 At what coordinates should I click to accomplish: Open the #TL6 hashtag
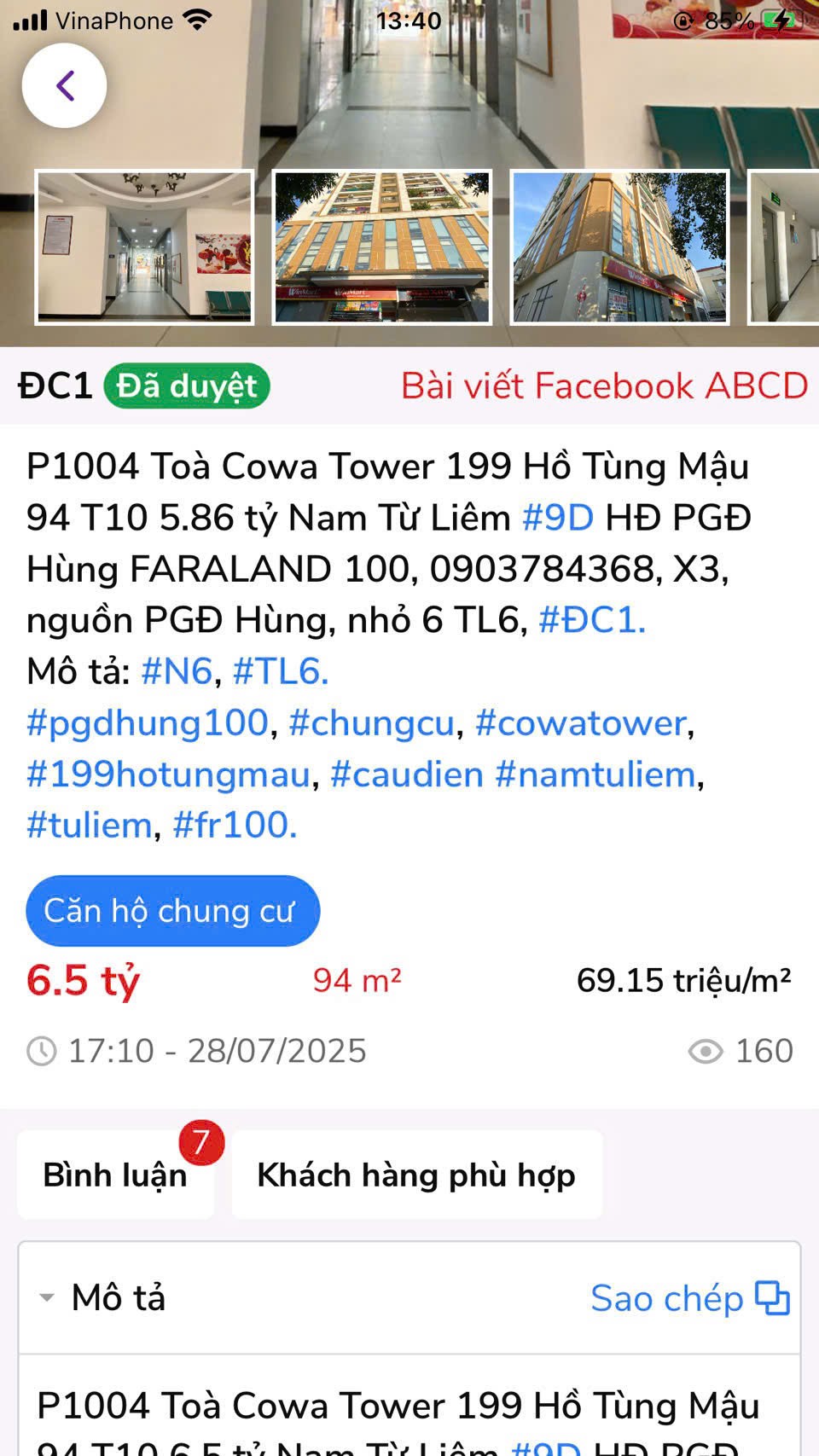[280, 671]
